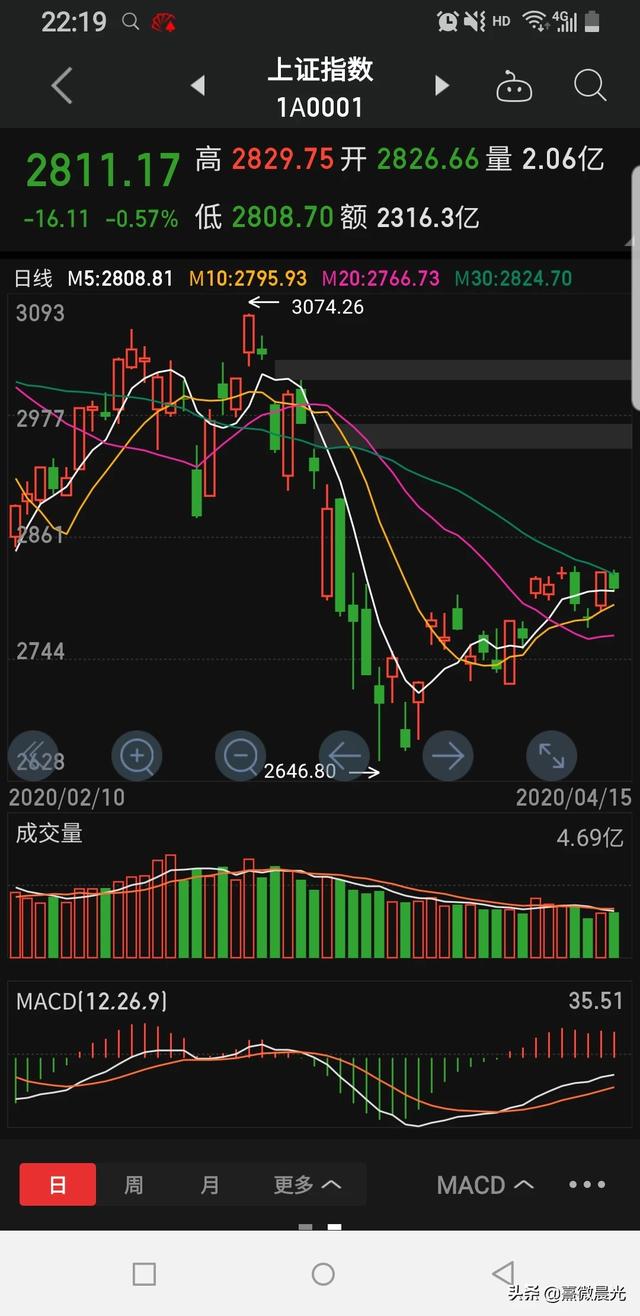Image resolution: width=640 pixels, height=1316 pixels.
Task: Move the chart right to later dates
Action: (447, 756)
